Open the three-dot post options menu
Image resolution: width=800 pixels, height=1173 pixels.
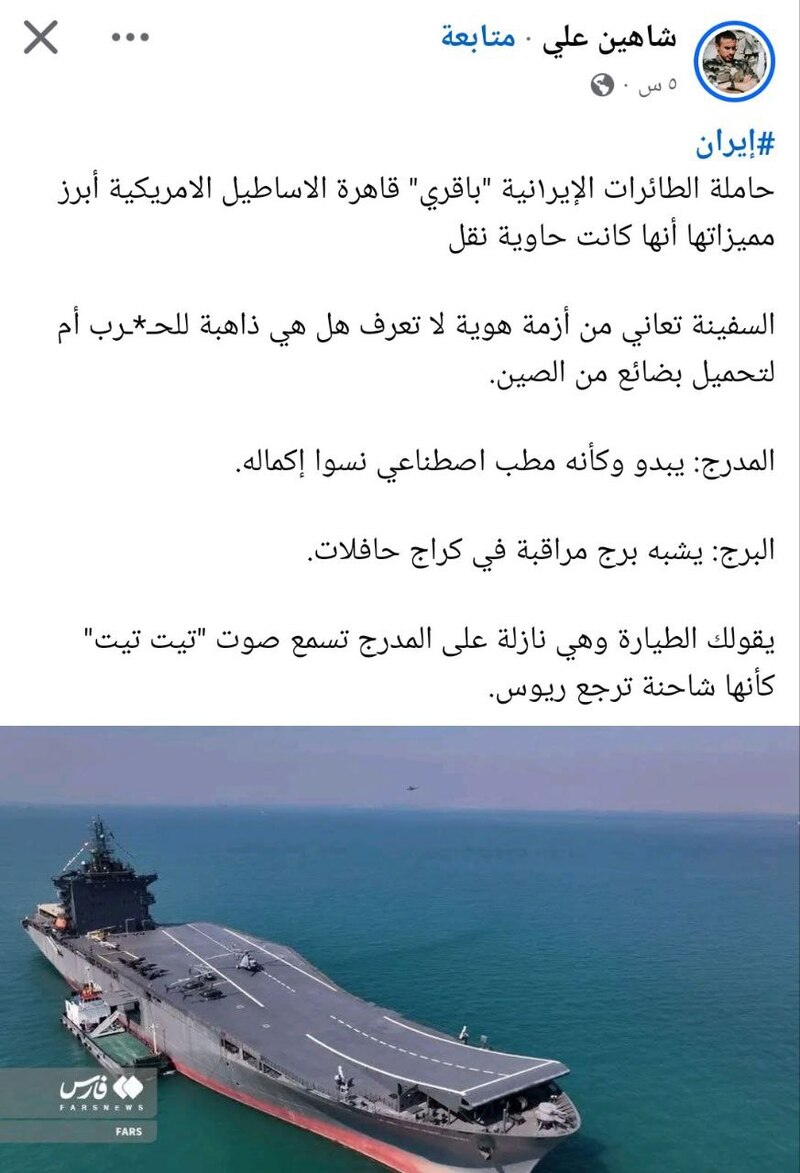pyautogui.click(x=130, y=39)
